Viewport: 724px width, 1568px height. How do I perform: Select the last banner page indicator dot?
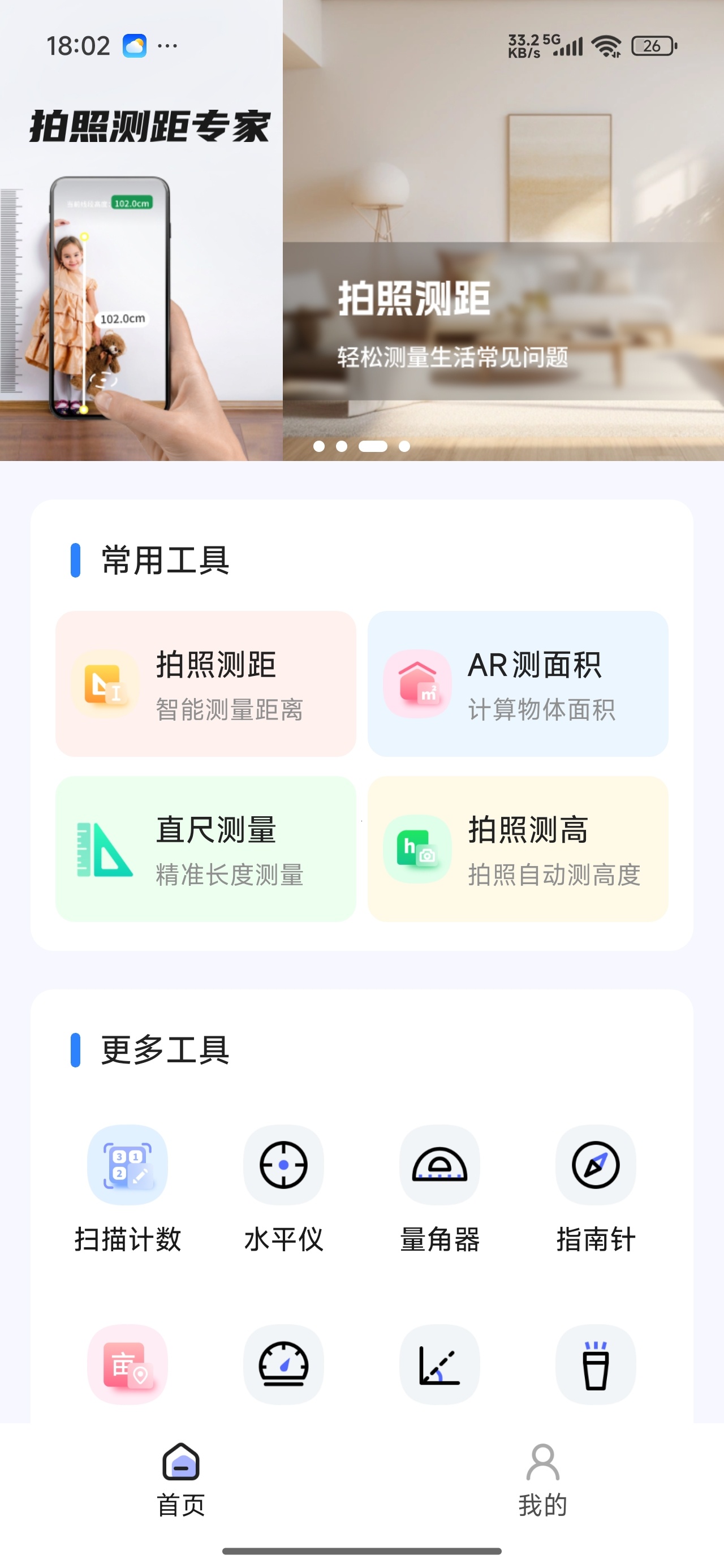click(x=404, y=446)
